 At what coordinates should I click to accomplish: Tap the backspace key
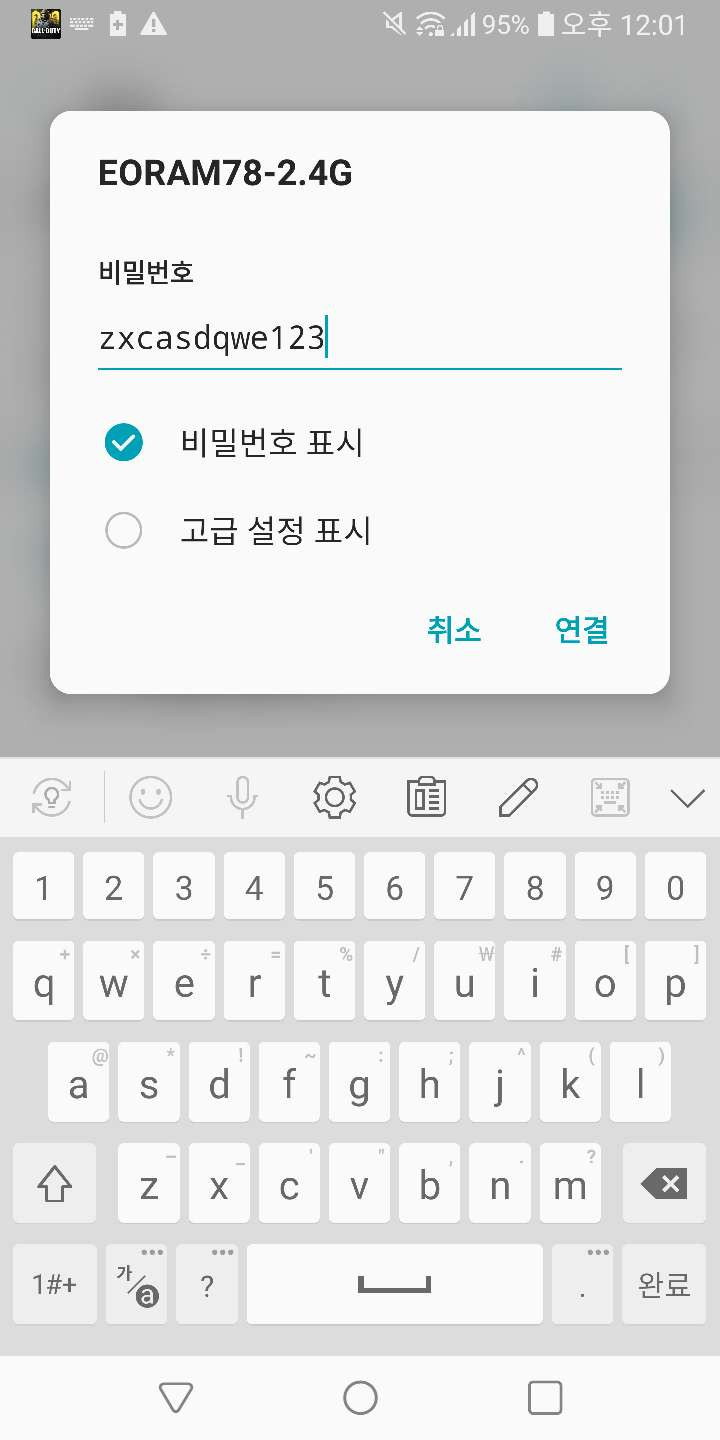(x=664, y=1184)
